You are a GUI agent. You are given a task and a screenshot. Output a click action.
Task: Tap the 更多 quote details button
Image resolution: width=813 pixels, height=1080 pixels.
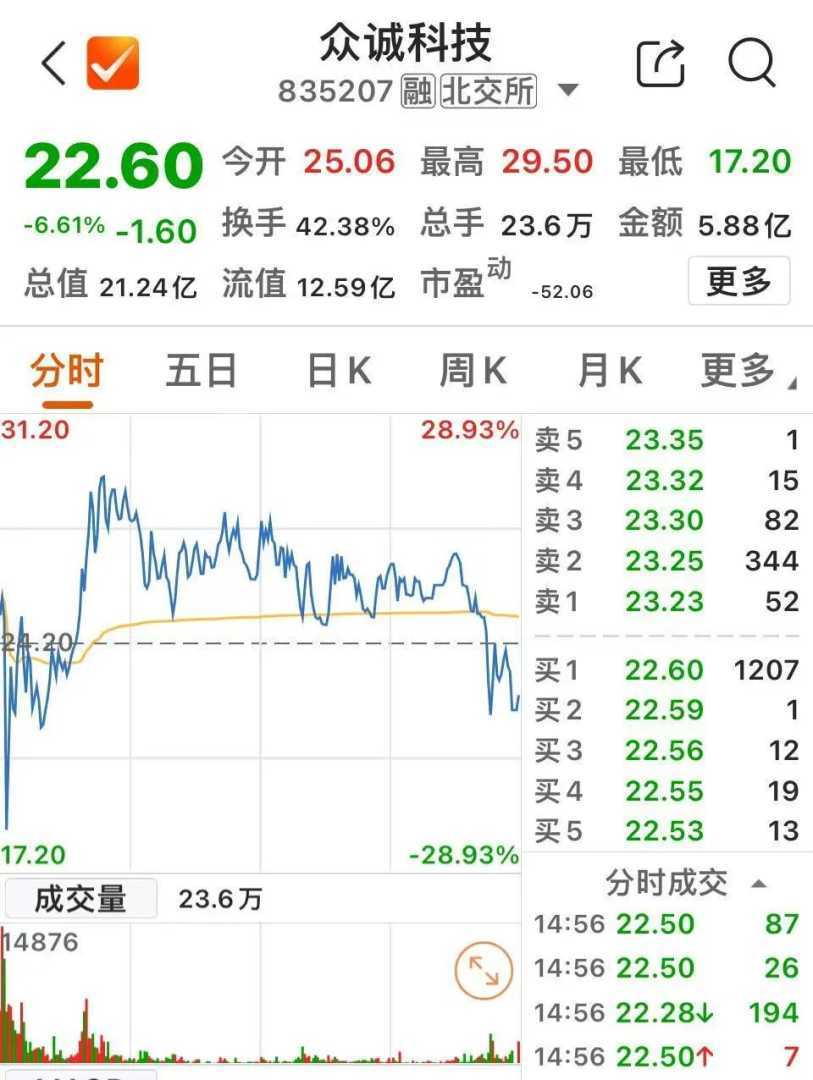[738, 281]
